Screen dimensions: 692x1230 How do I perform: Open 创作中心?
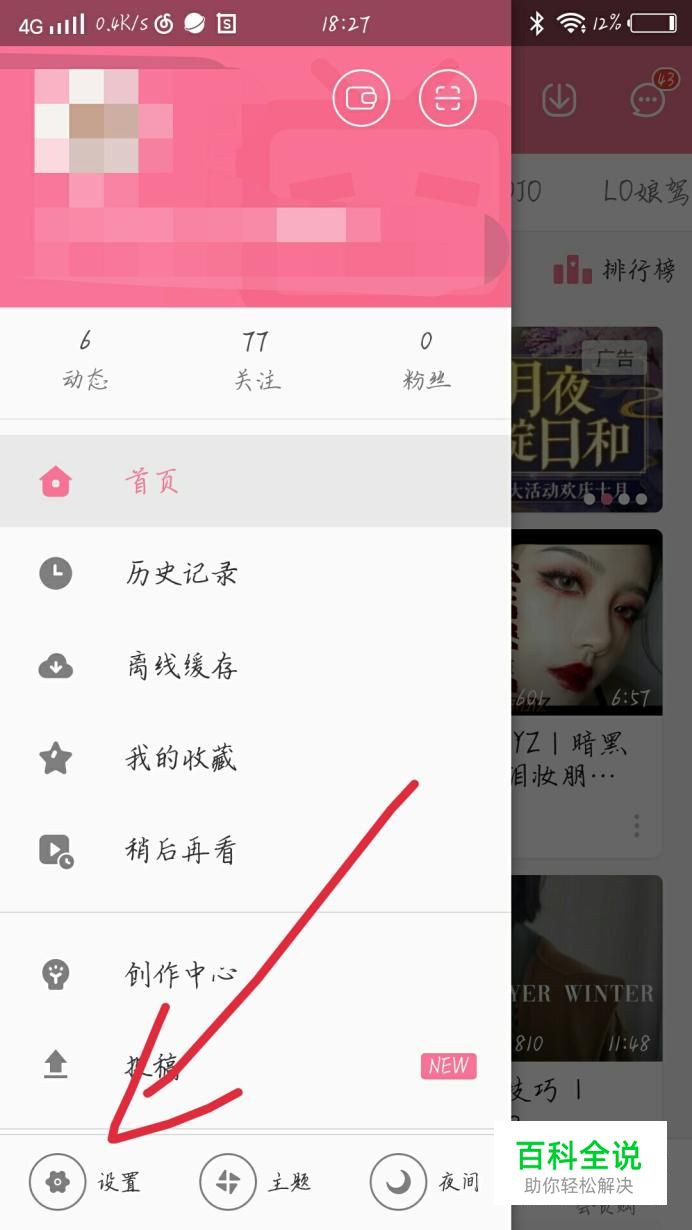pyautogui.click(x=255, y=974)
